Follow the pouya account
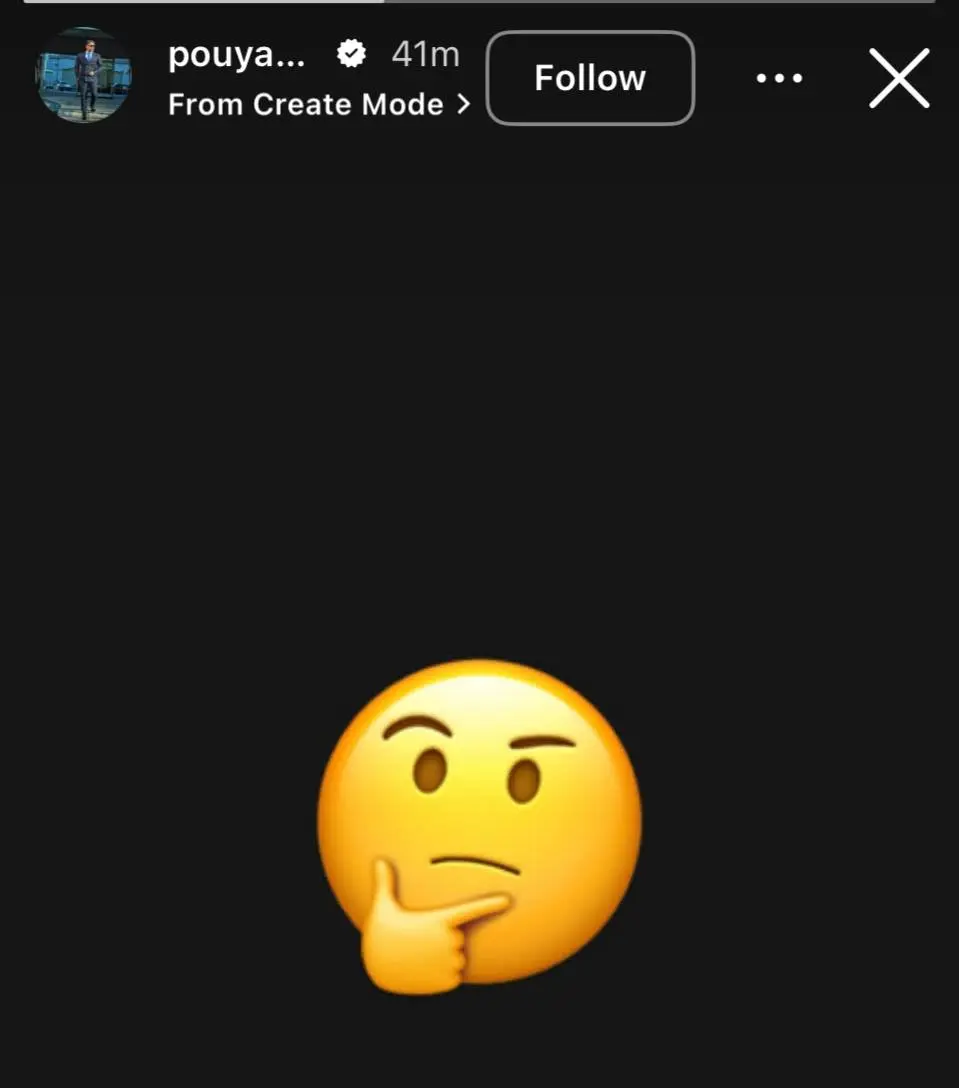Screen dimensions: 959x1088 click(x=589, y=78)
